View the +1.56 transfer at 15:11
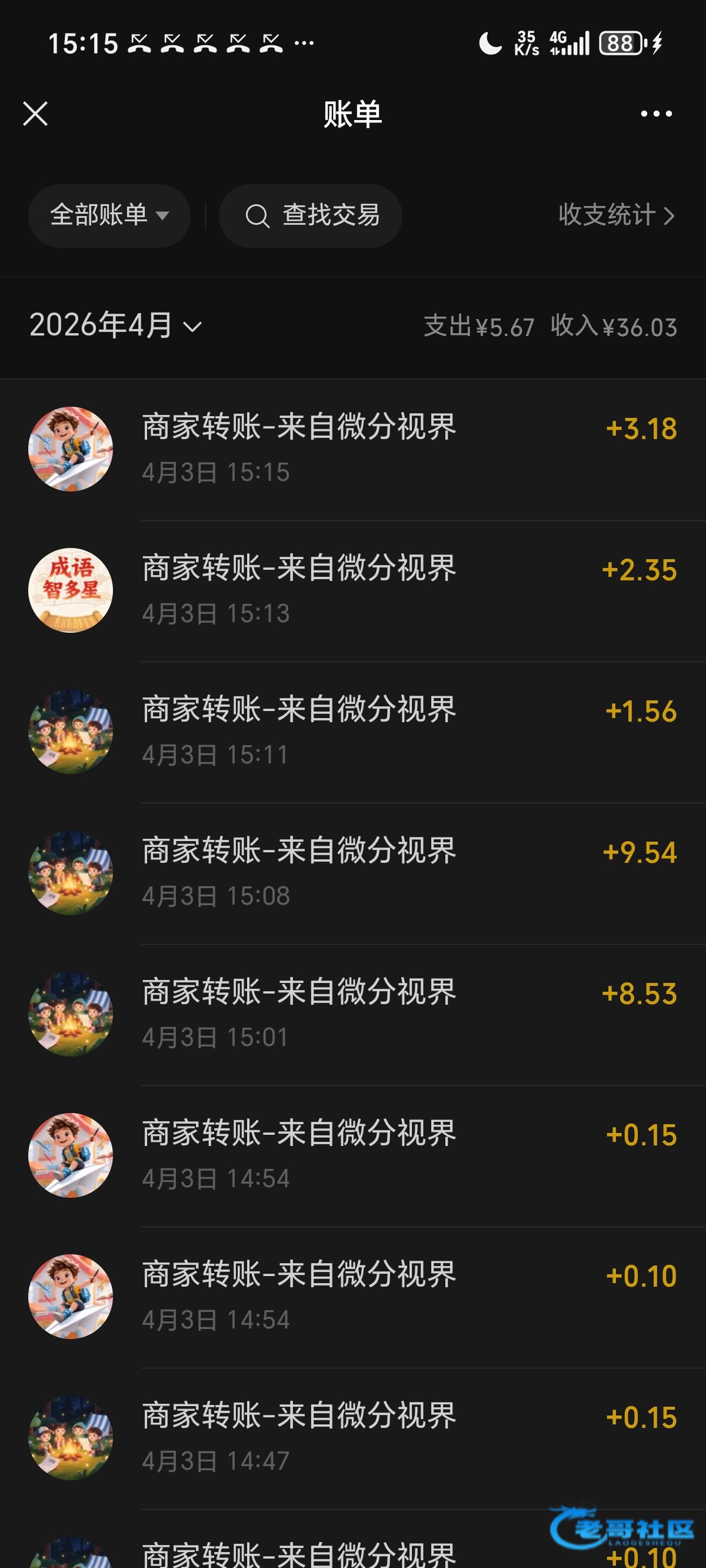The width and height of the screenshot is (706, 1568). coord(353,732)
